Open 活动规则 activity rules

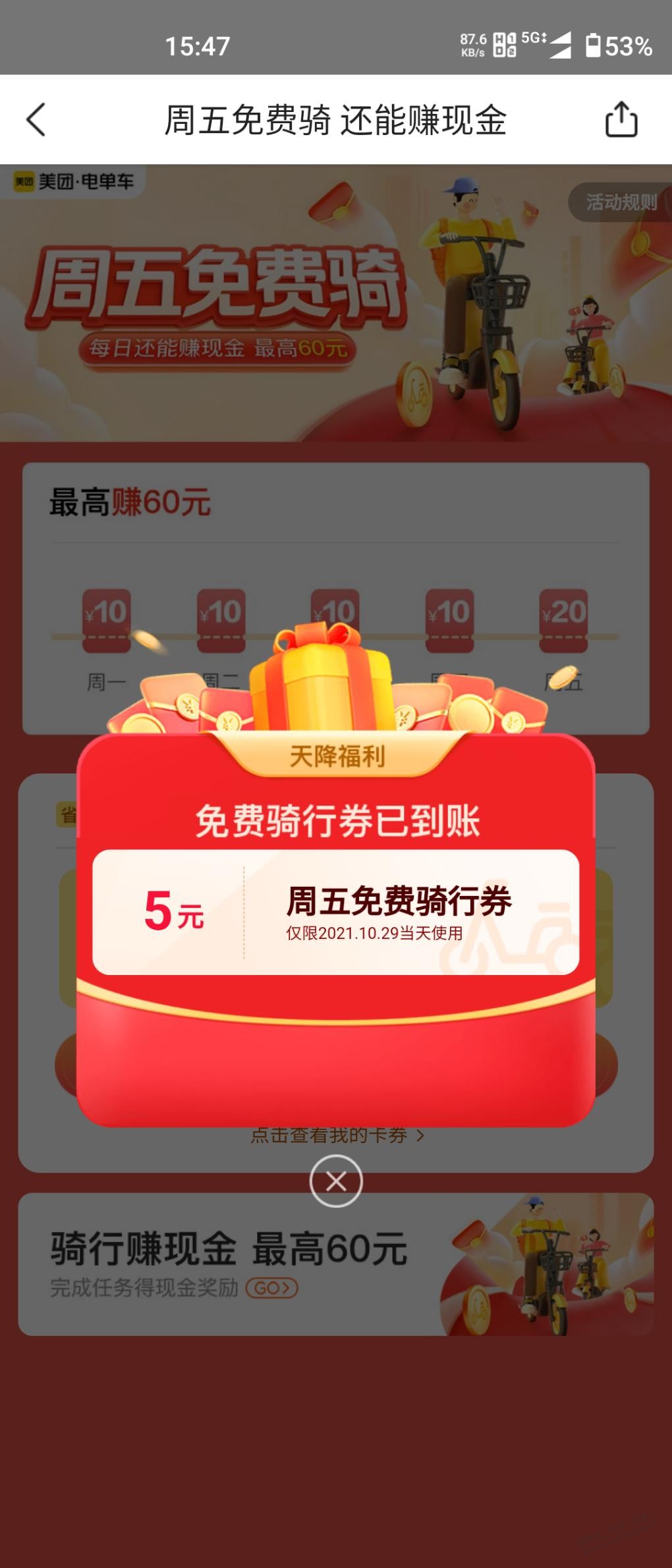(620, 202)
